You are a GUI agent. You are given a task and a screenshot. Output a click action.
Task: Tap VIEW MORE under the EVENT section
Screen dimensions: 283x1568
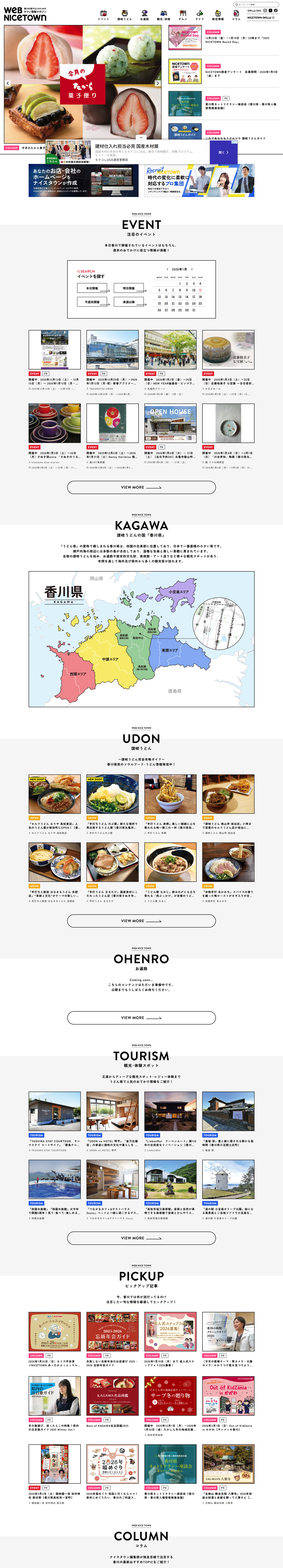coord(141,487)
